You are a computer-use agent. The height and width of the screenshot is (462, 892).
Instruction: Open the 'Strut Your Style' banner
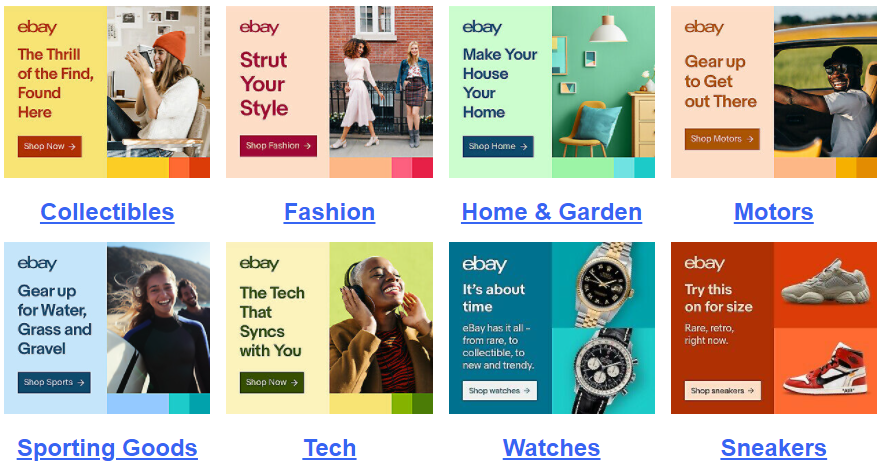pos(329,92)
